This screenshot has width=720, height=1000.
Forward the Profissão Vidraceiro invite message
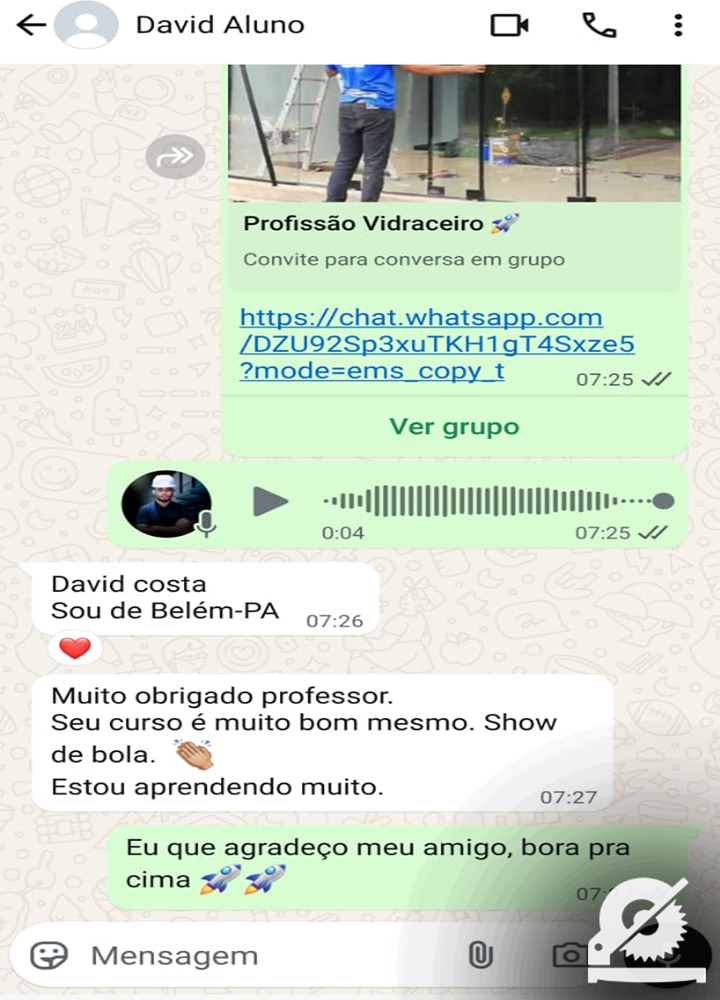175,156
